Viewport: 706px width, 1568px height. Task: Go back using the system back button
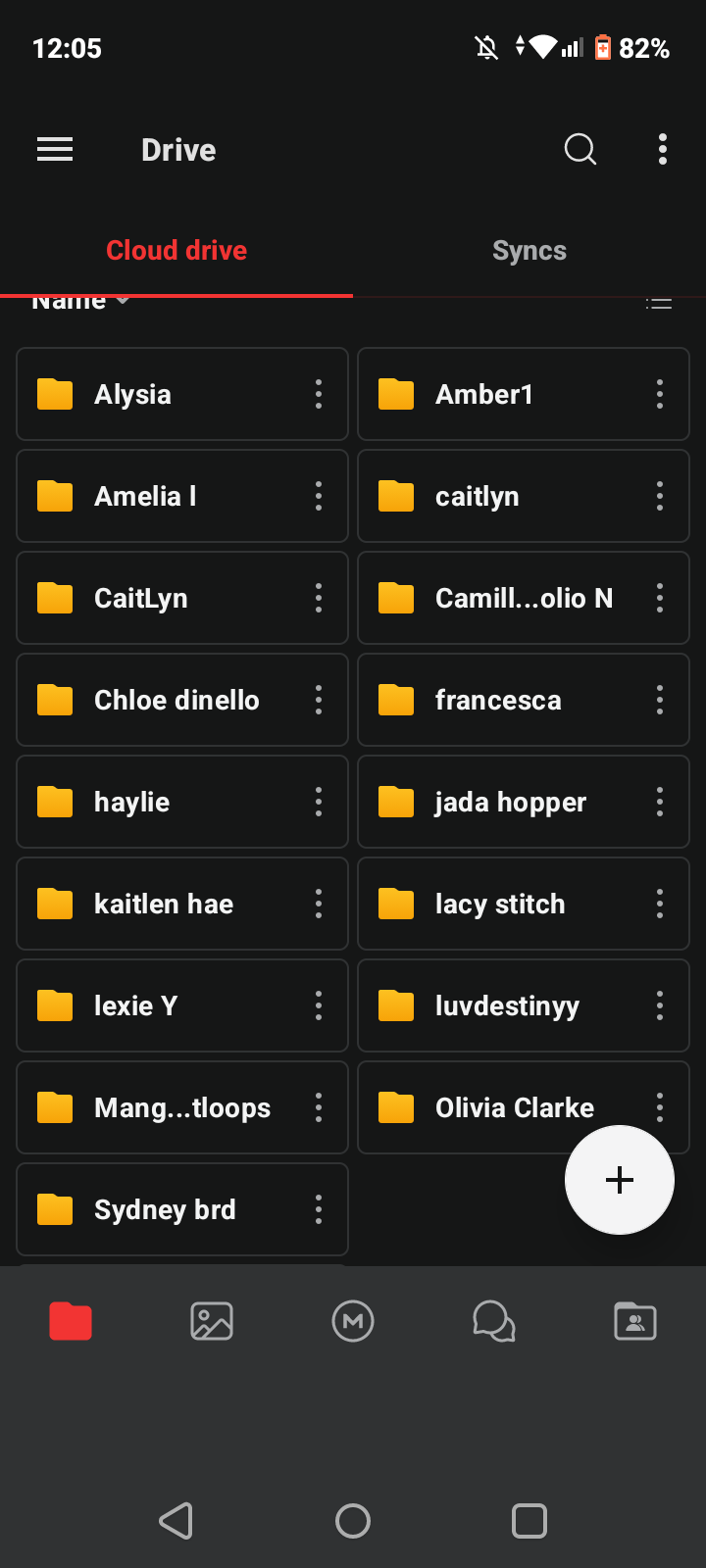pyautogui.click(x=176, y=1521)
